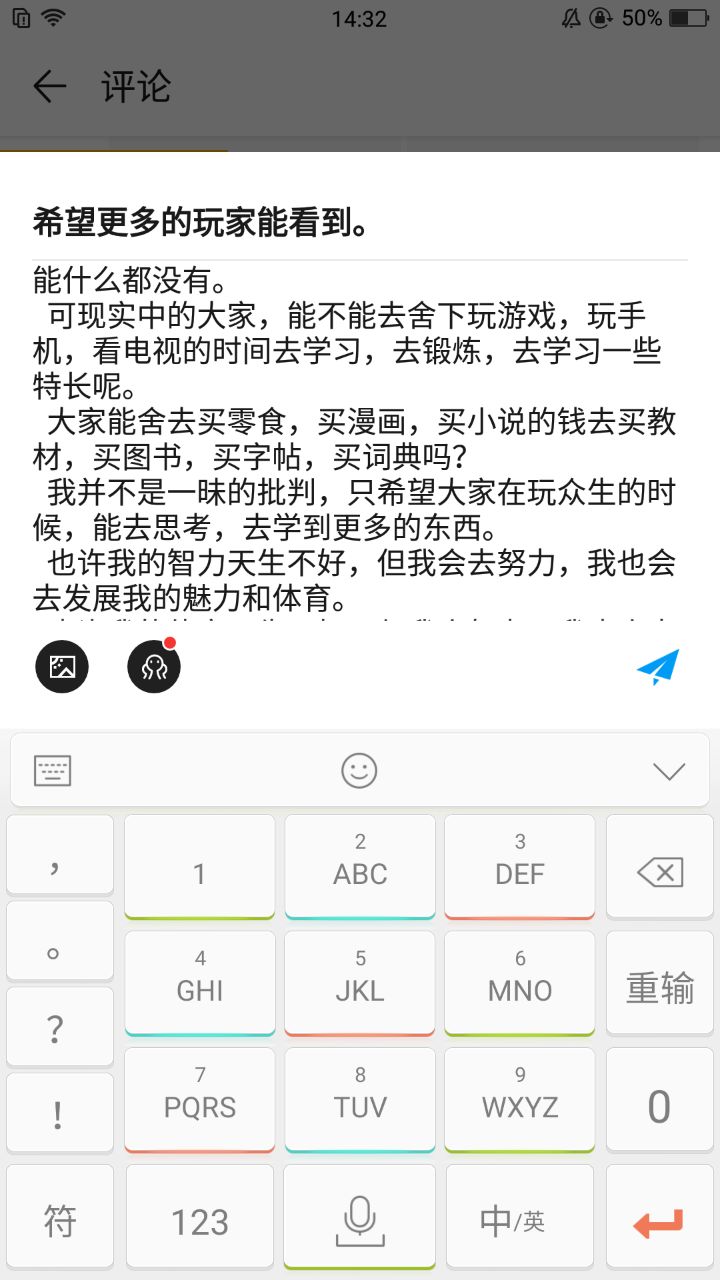720x1280 pixels.
Task: Go back from the 评论 page
Action: (49, 87)
